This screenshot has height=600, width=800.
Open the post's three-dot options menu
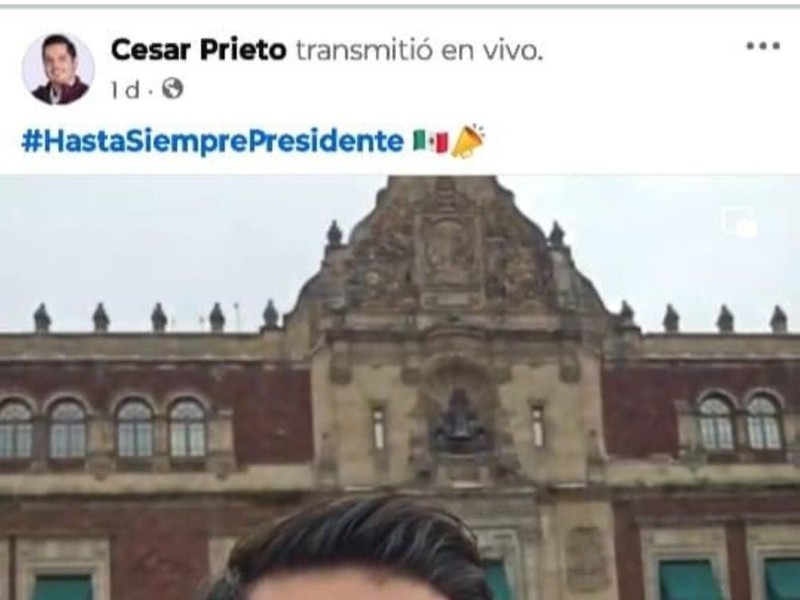tap(762, 46)
